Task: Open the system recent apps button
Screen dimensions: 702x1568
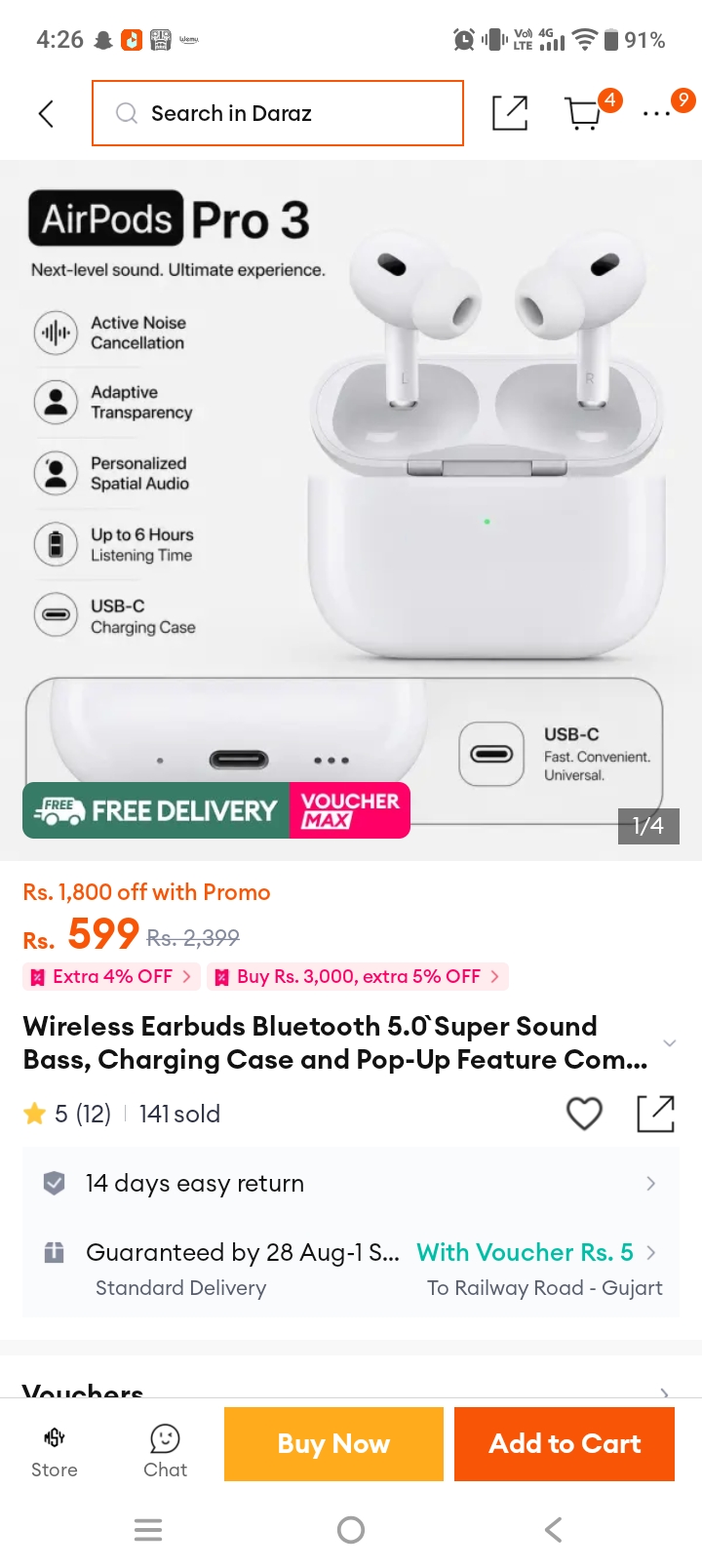Action: [148, 1530]
